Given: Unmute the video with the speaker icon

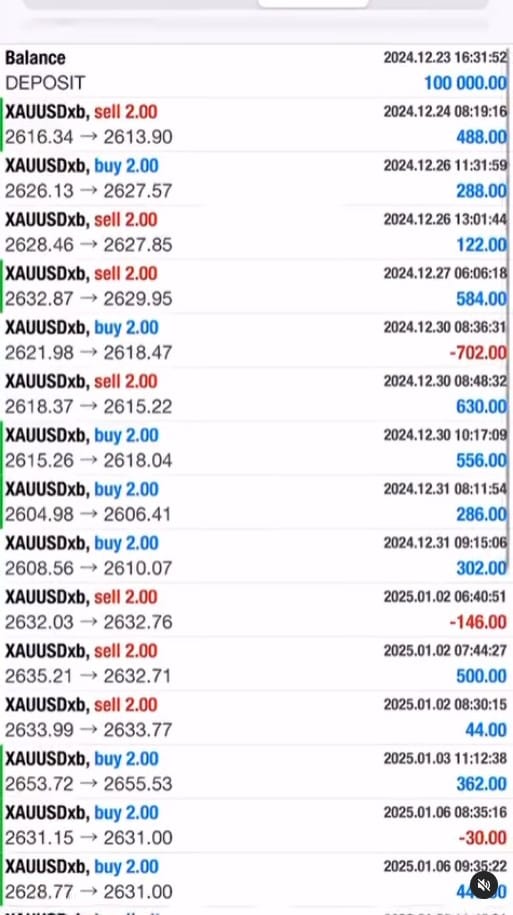Looking at the screenshot, I should 484,885.
